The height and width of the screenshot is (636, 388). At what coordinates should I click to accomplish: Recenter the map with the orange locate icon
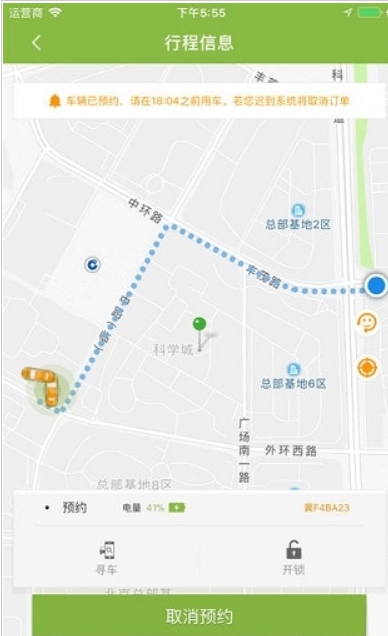pos(367,368)
